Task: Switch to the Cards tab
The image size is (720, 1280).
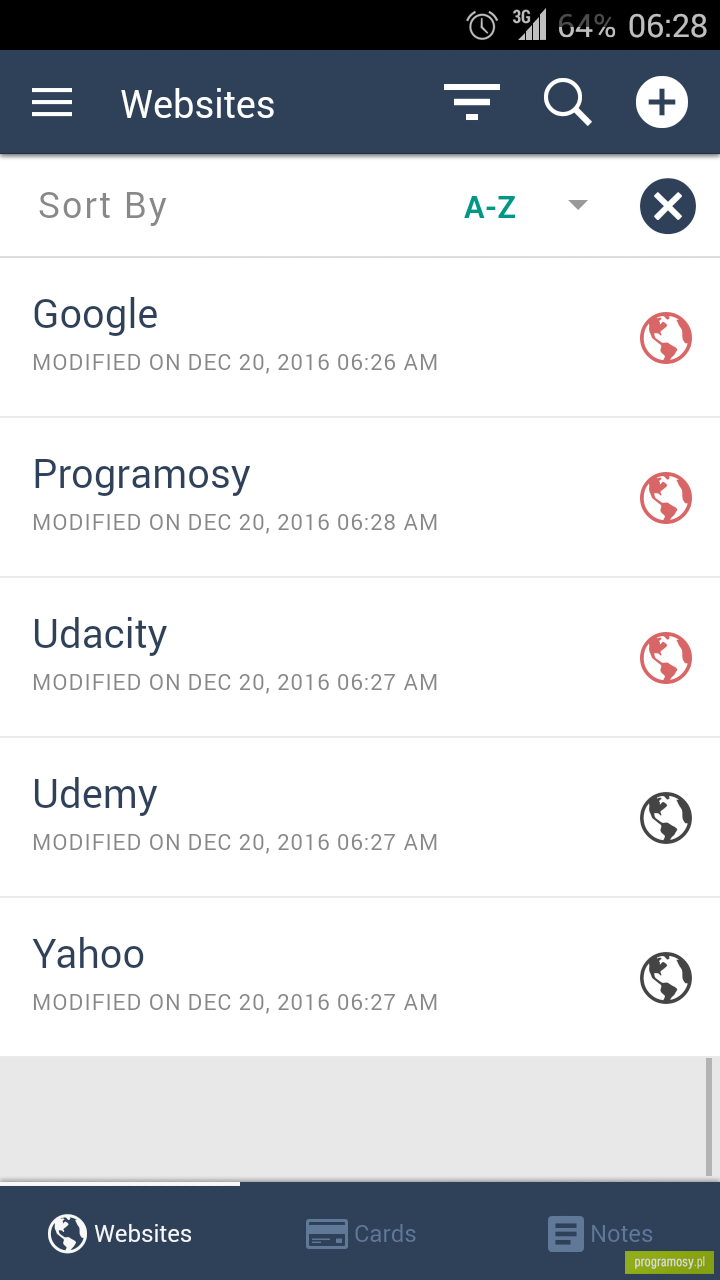Action: (x=360, y=1234)
